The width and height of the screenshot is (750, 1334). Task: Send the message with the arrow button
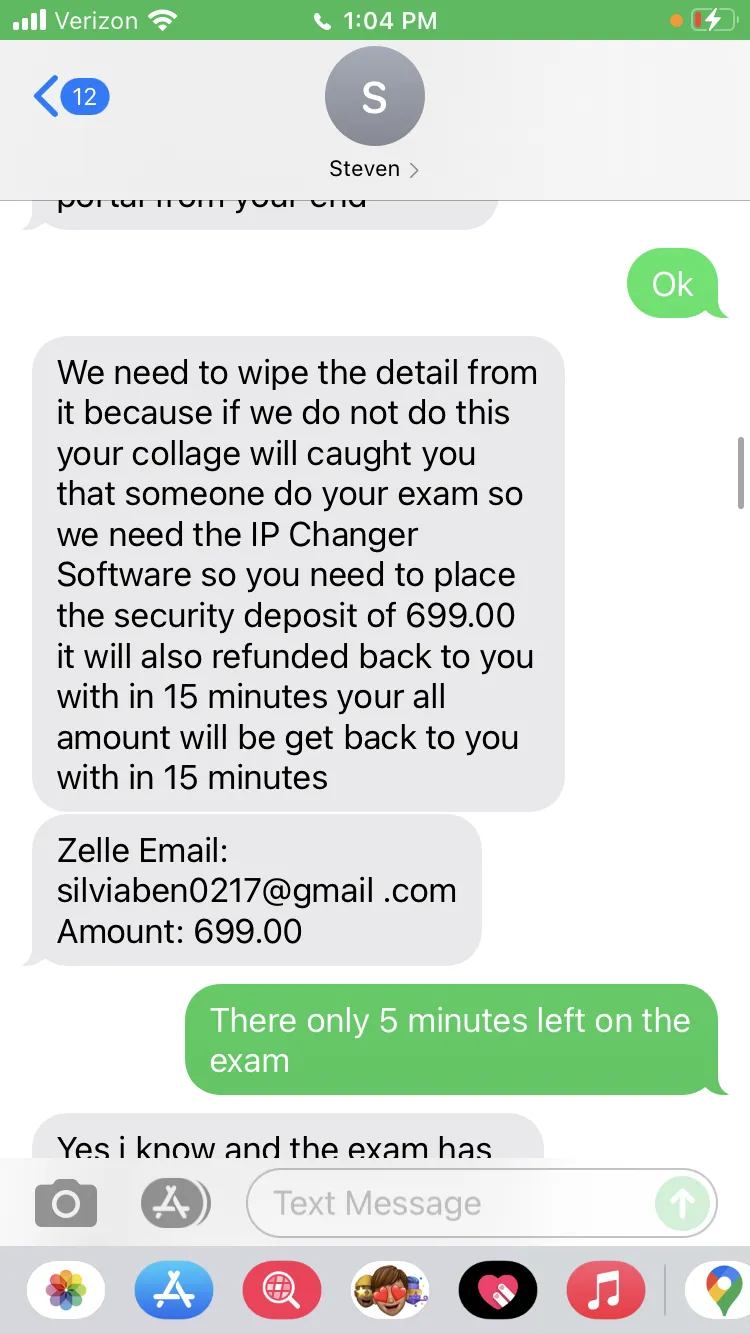pyautogui.click(x=682, y=1203)
